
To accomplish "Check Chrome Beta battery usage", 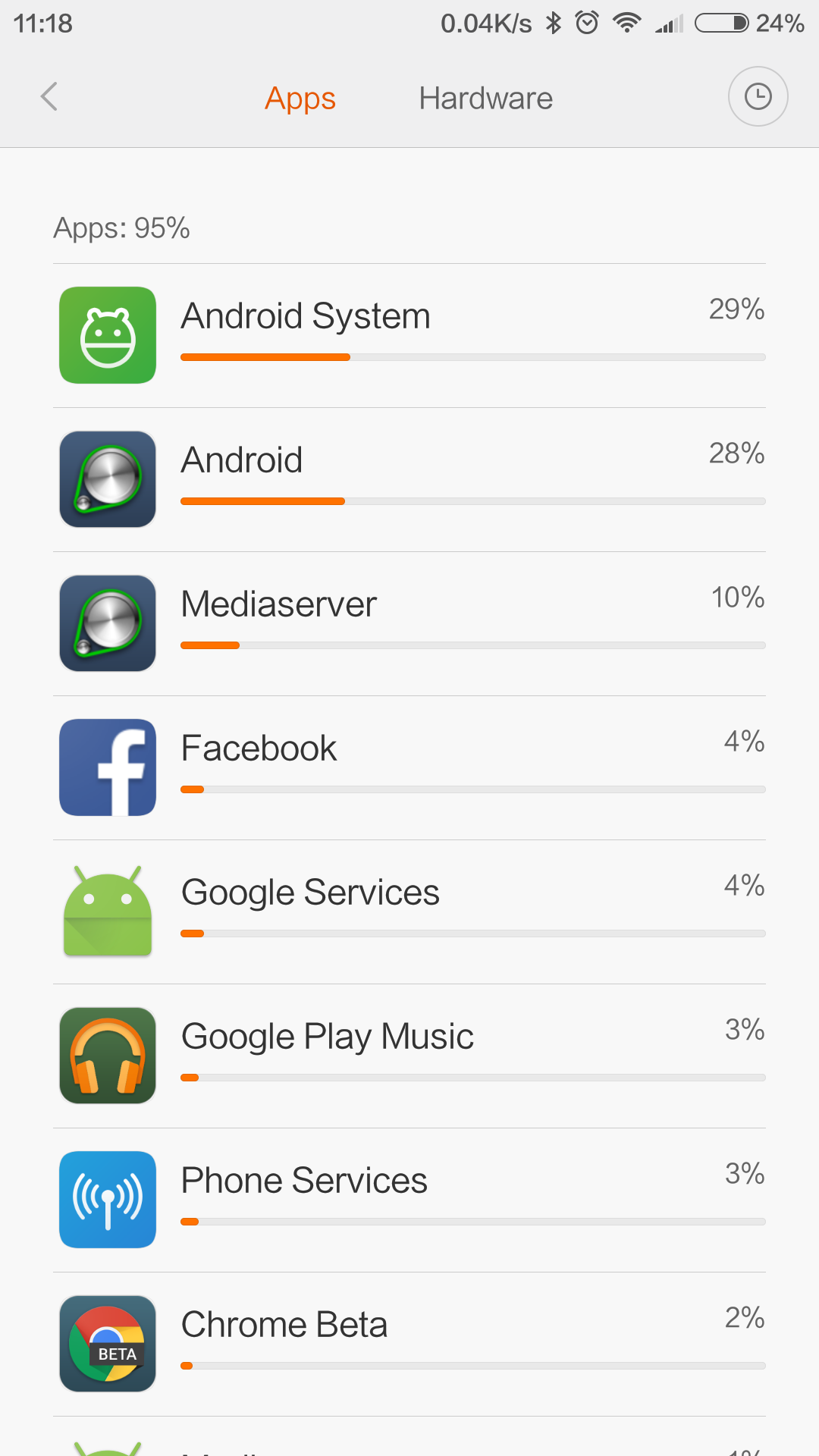I will [409, 1344].
